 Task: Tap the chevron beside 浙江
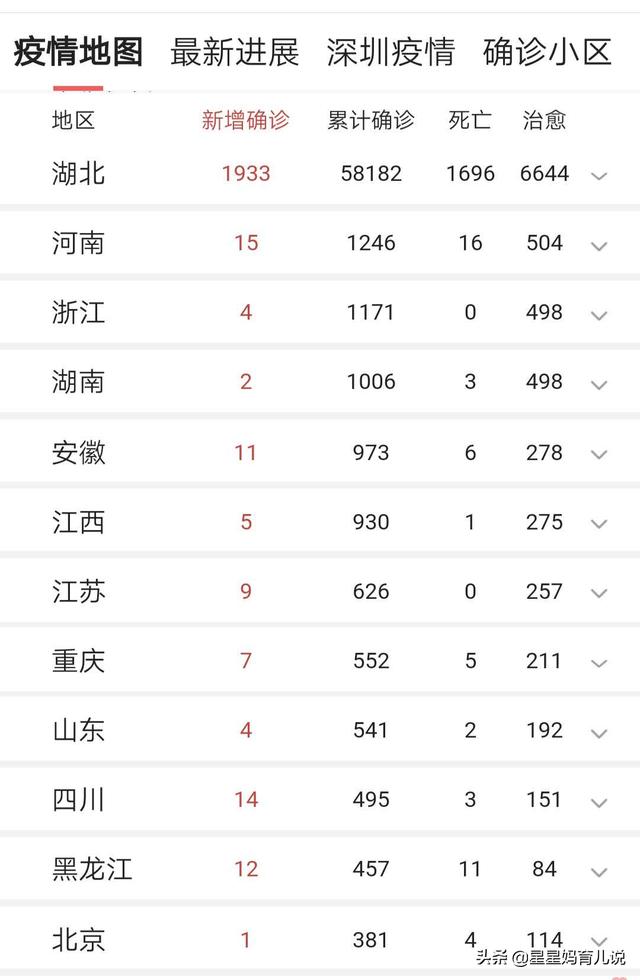599,315
